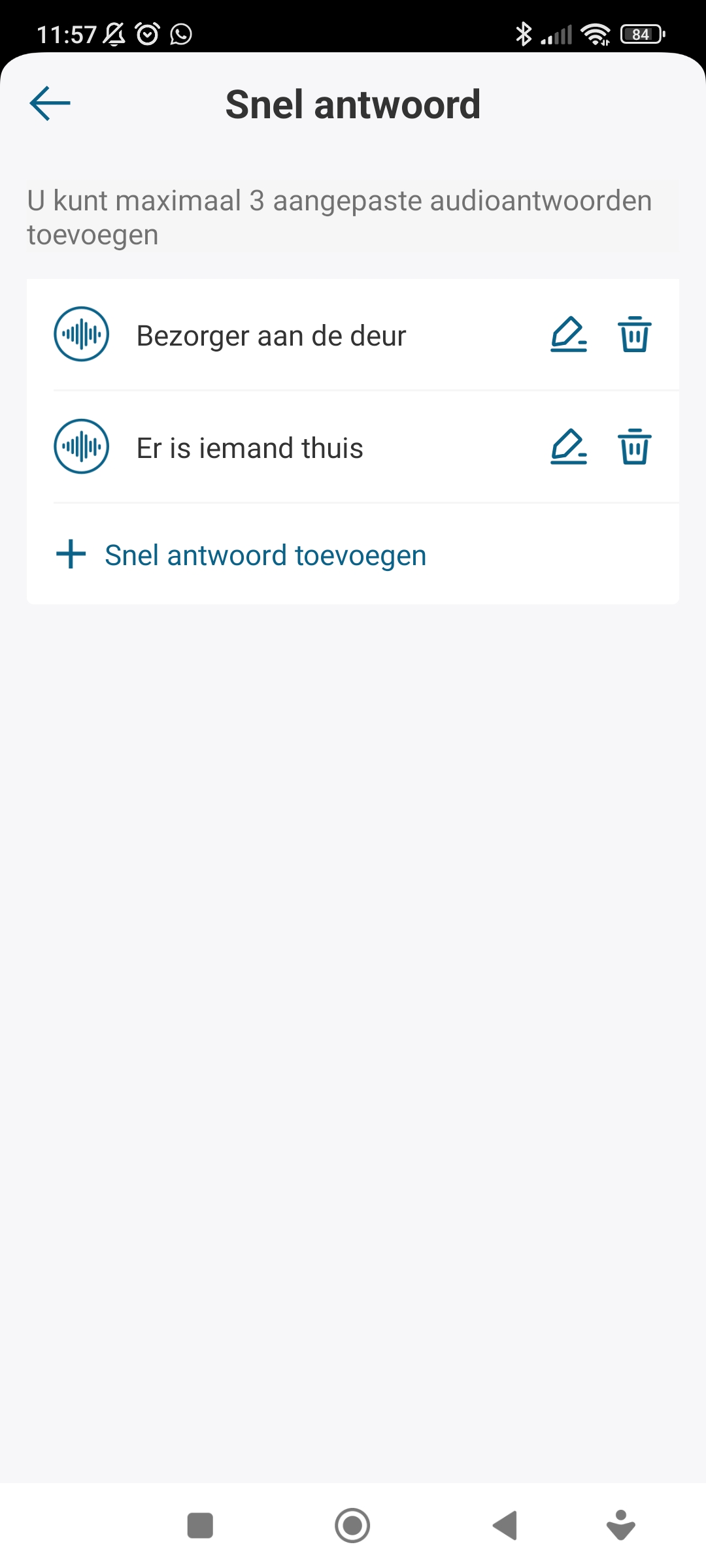
Task: Play the 'Bezorger aan de deur' audio
Action: coord(81,335)
